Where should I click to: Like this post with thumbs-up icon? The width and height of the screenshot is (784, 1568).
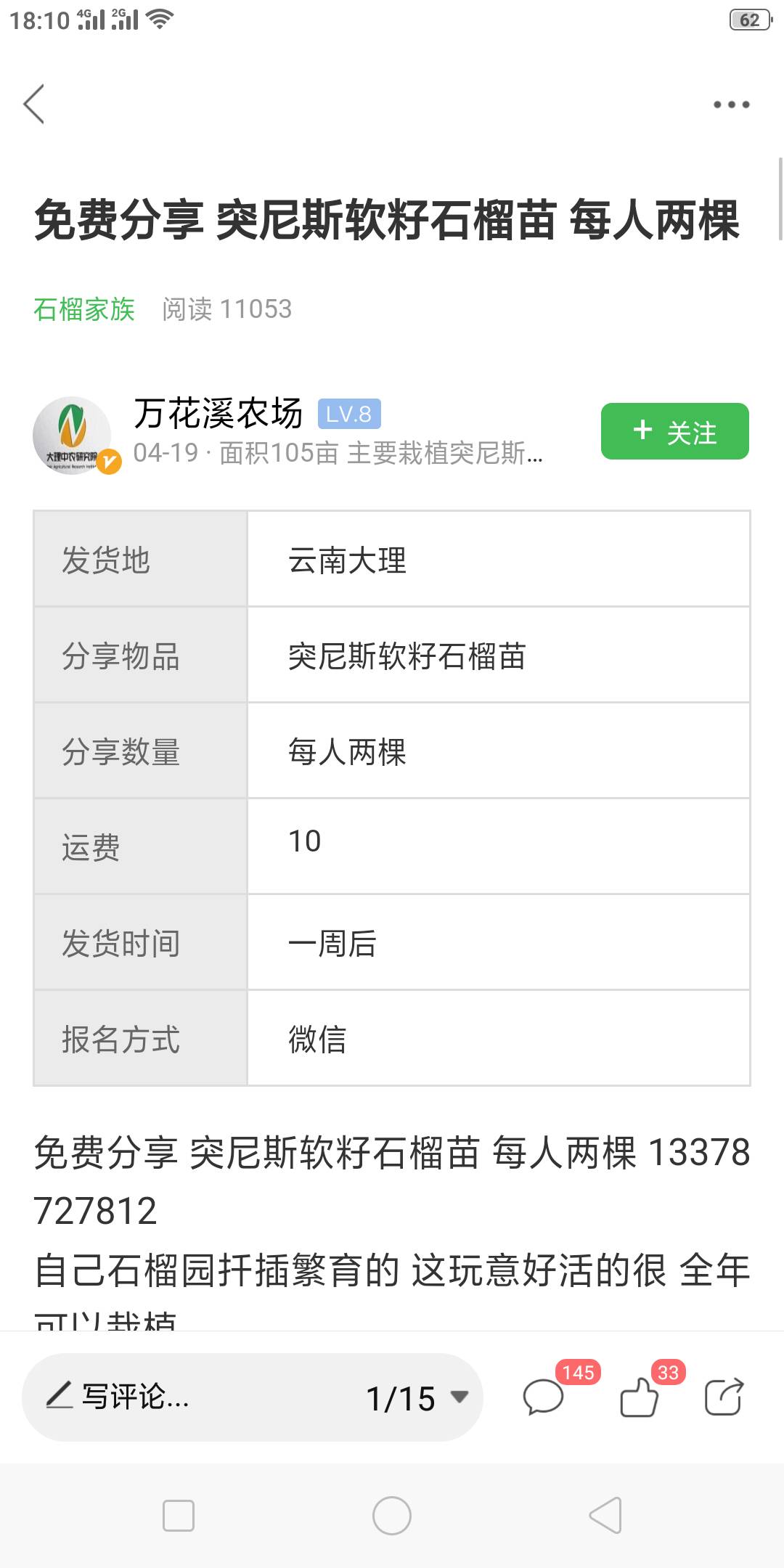[640, 1397]
